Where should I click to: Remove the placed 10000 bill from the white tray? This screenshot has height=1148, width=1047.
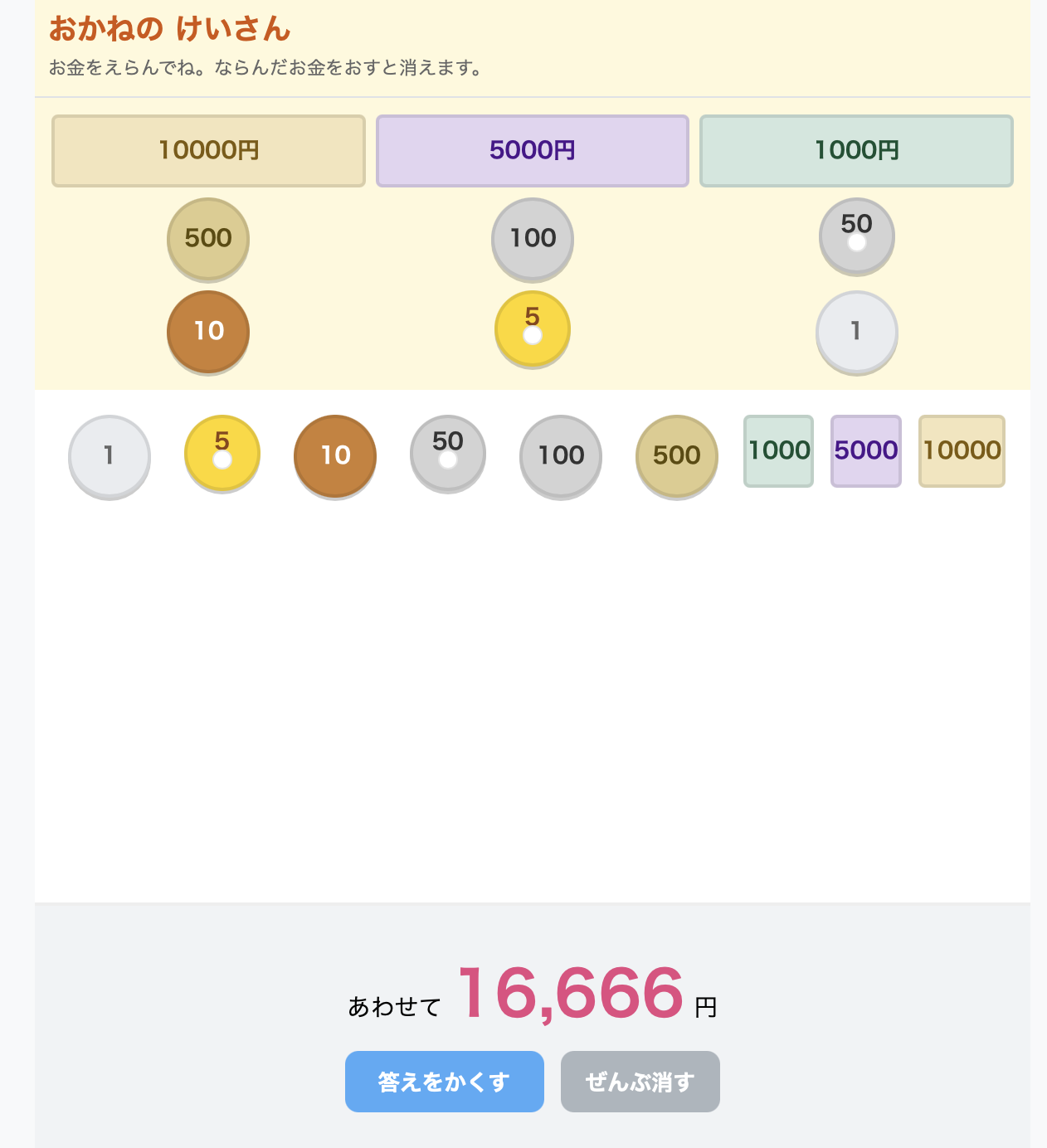(x=962, y=450)
